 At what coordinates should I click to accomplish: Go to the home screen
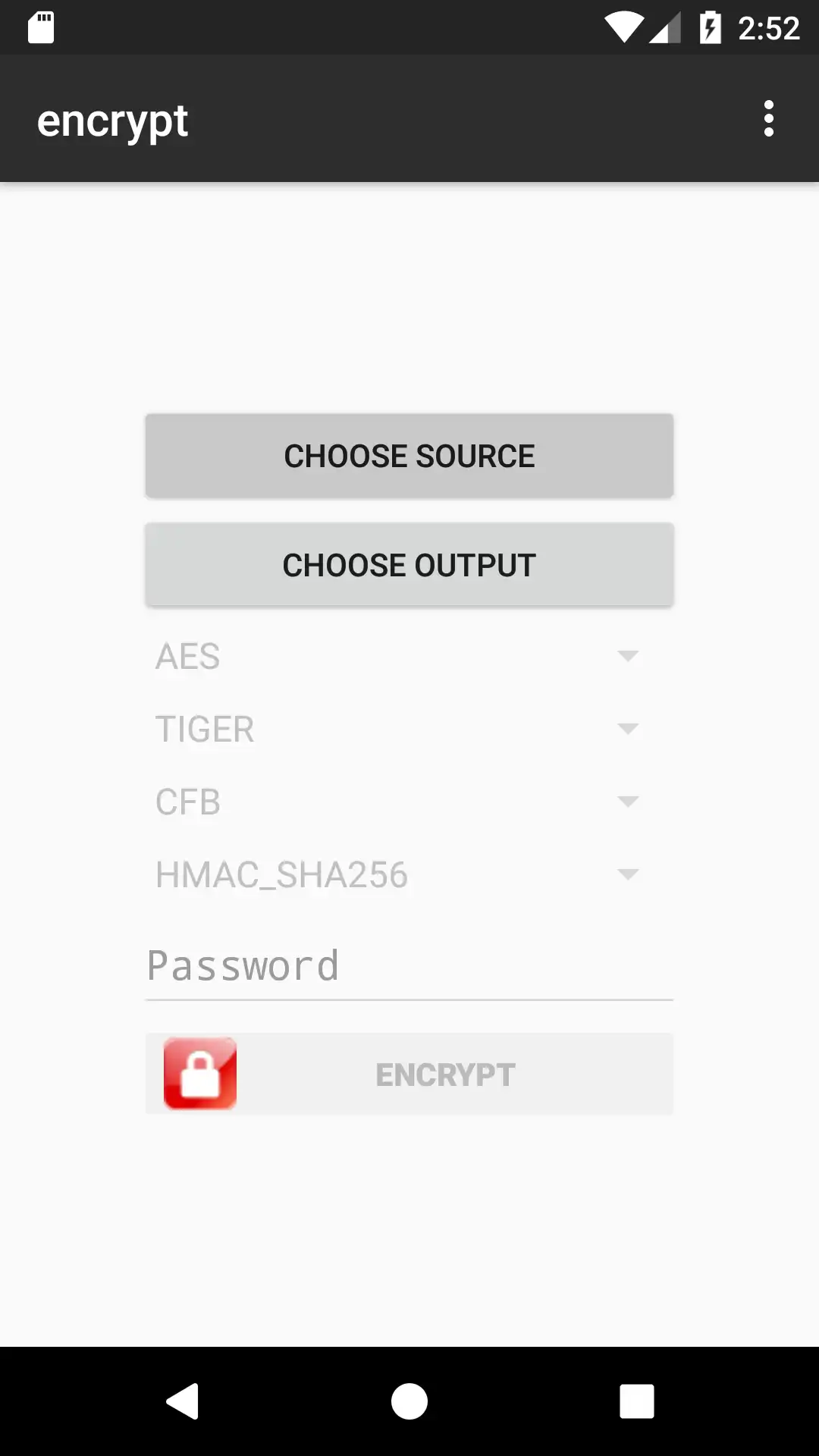(409, 1401)
